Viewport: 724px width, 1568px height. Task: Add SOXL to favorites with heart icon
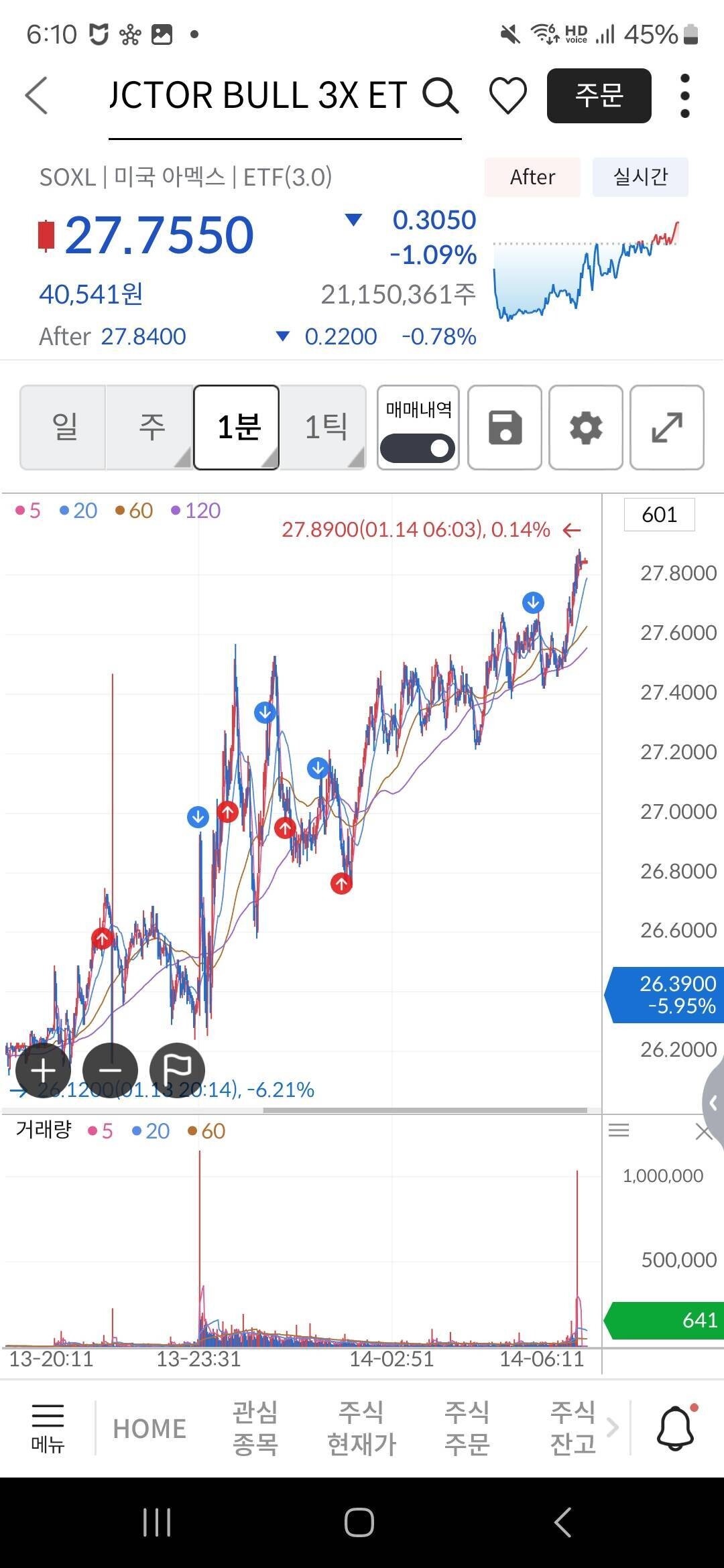tap(507, 96)
